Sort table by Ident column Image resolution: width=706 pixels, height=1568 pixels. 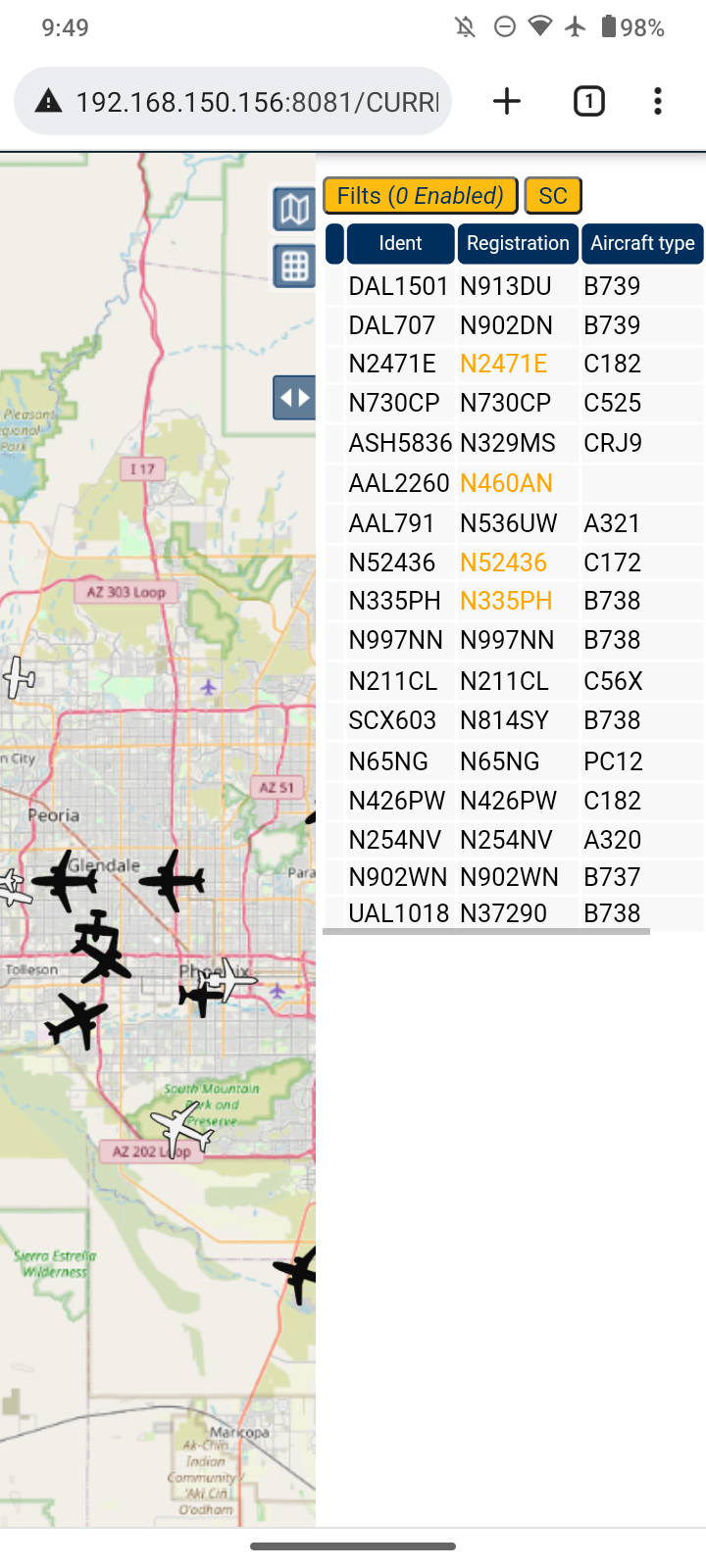400,243
